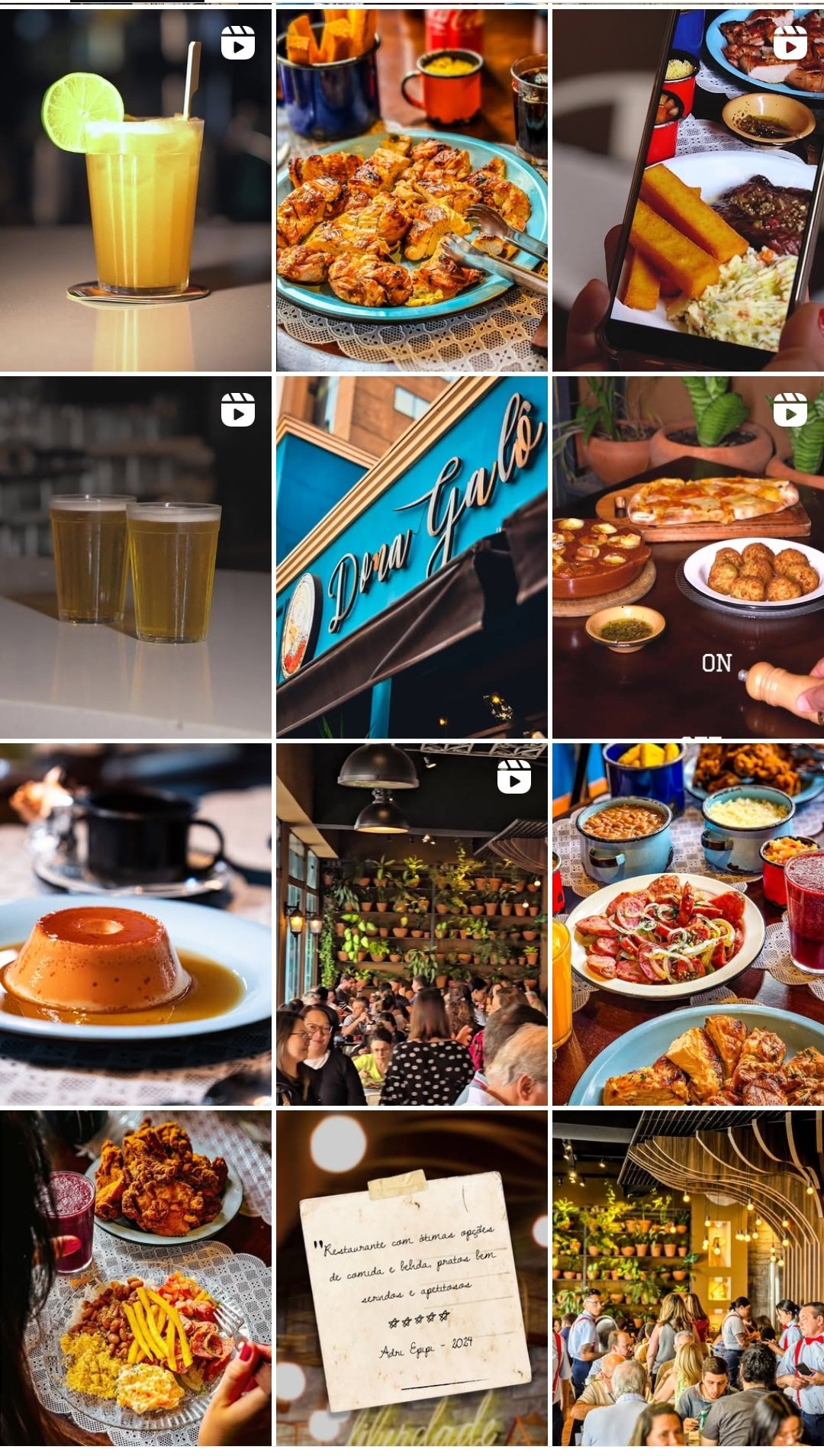
Task: Open the lime cocktail reel
Action: (x=135, y=190)
